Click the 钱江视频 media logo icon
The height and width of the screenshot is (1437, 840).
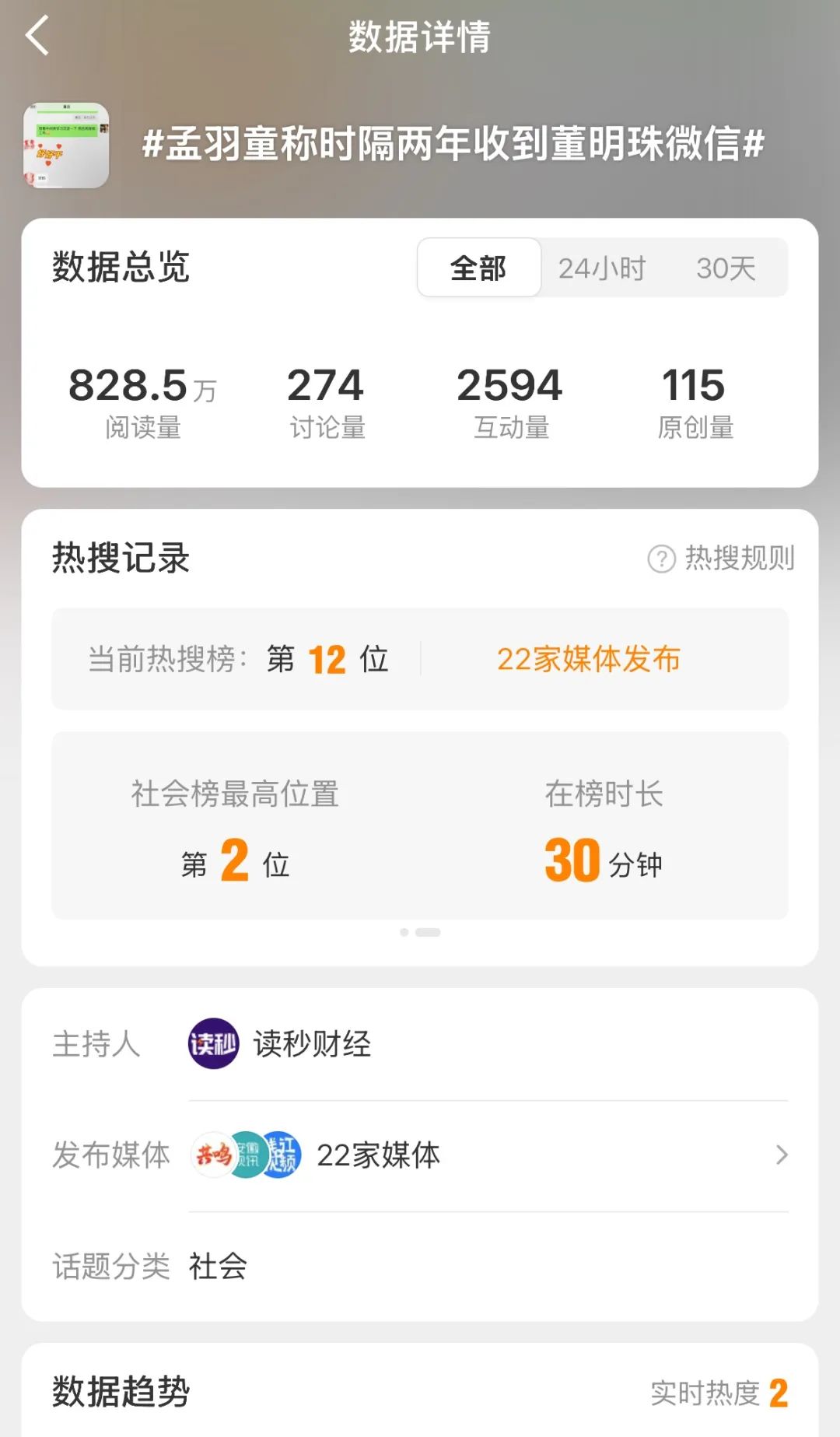(x=282, y=1155)
